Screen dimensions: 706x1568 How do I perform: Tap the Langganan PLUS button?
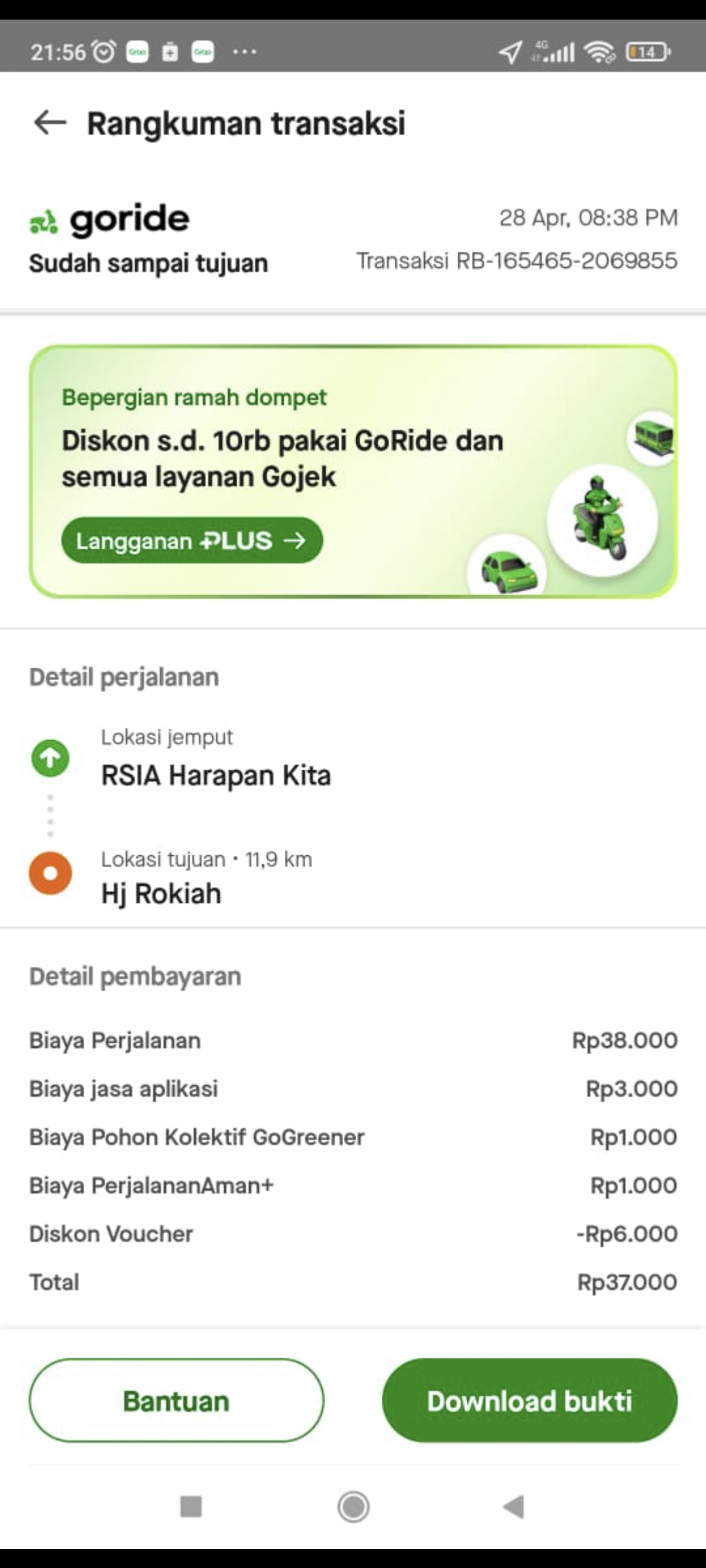pos(192,540)
